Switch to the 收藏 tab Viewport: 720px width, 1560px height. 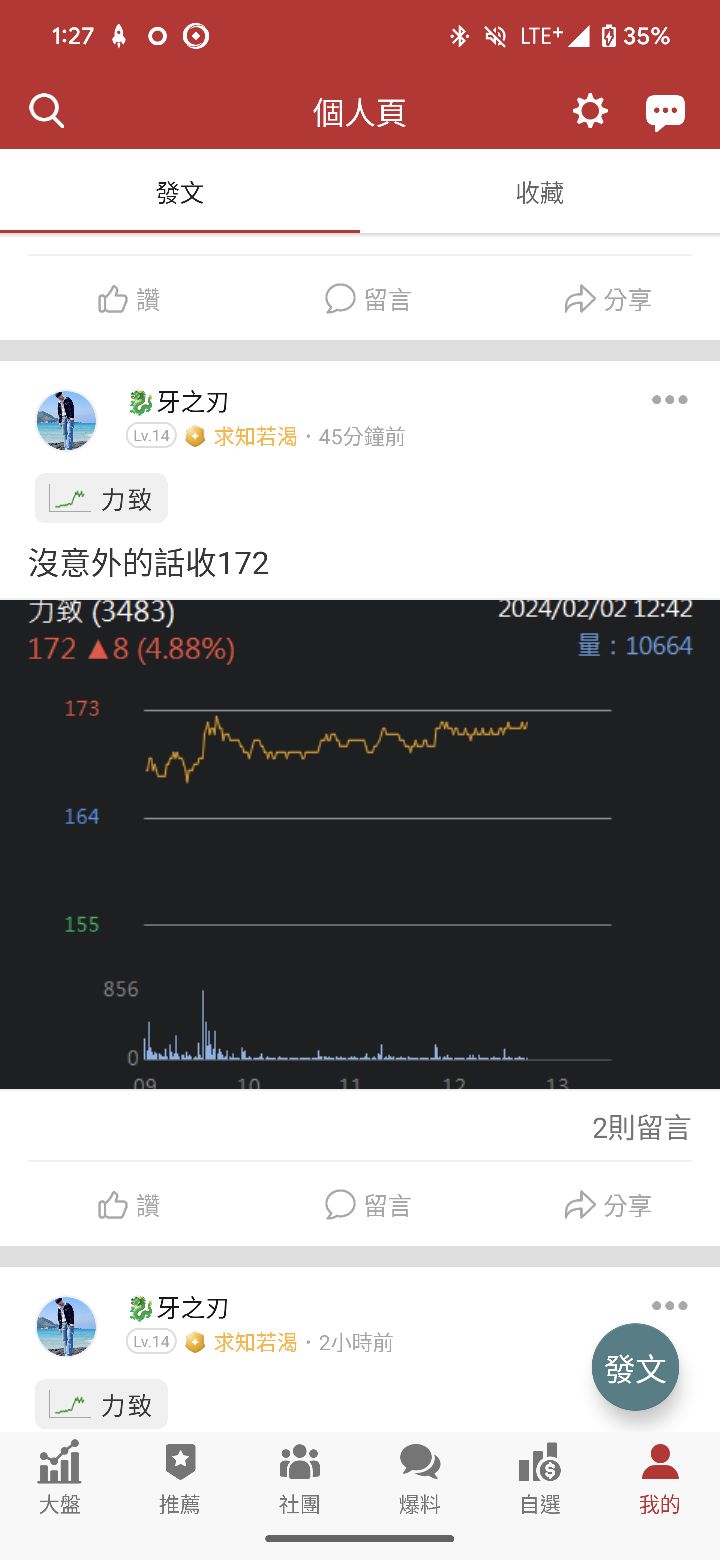[x=540, y=193]
